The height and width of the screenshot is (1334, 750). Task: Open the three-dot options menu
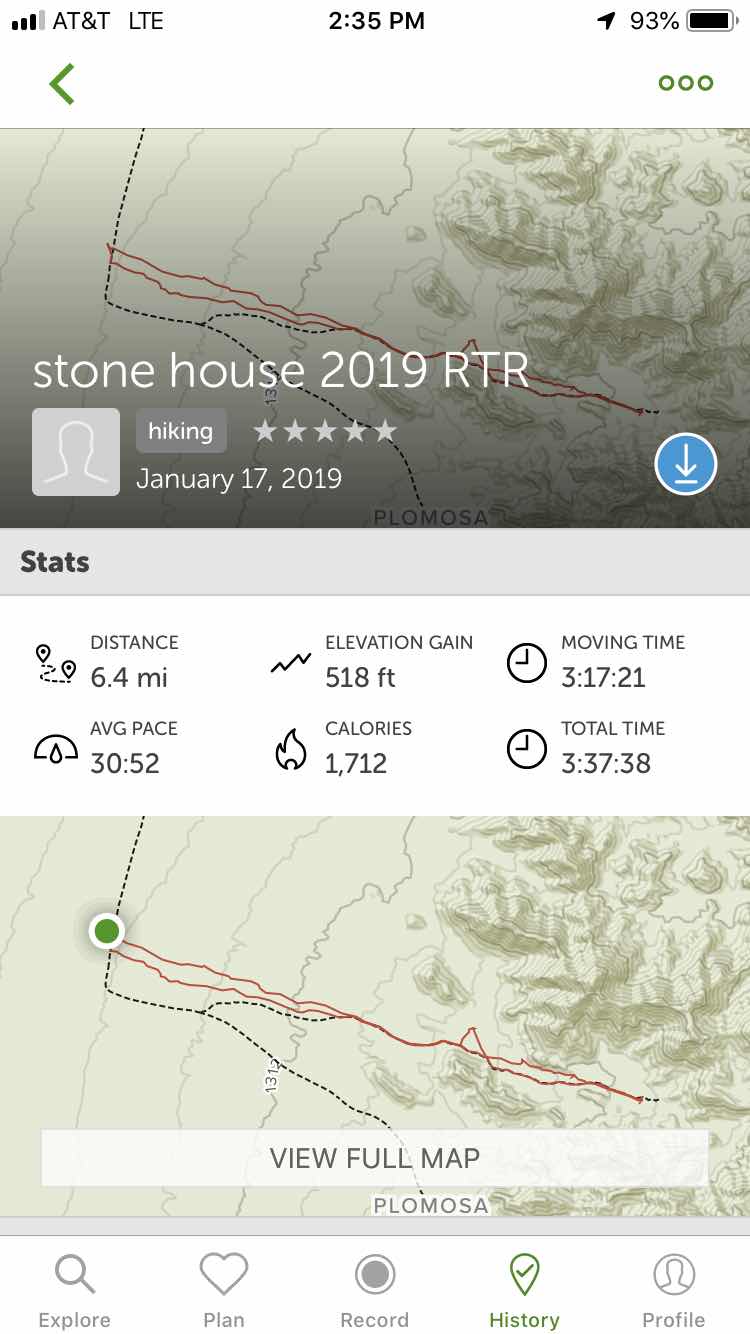coord(686,83)
